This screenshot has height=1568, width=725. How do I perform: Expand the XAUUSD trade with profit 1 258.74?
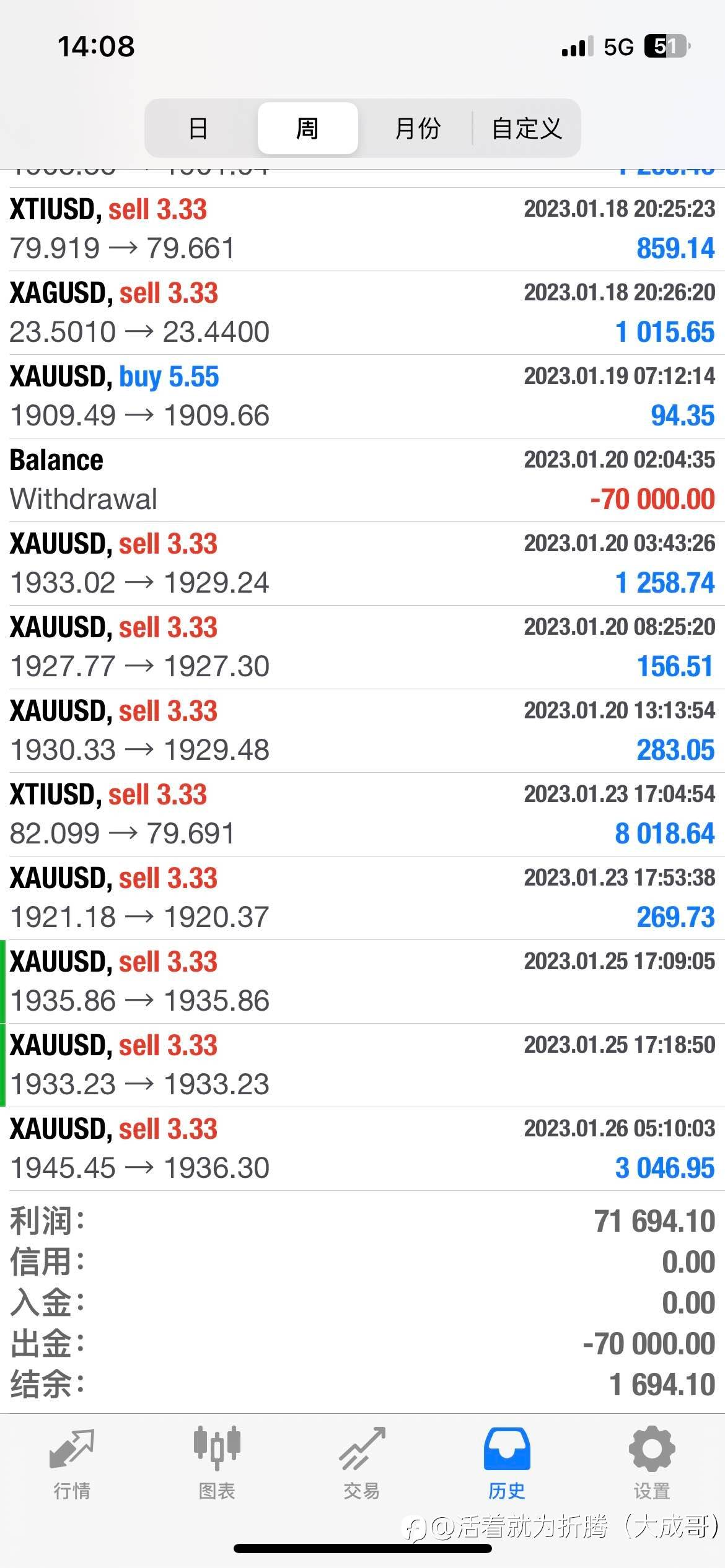click(x=362, y=564)
